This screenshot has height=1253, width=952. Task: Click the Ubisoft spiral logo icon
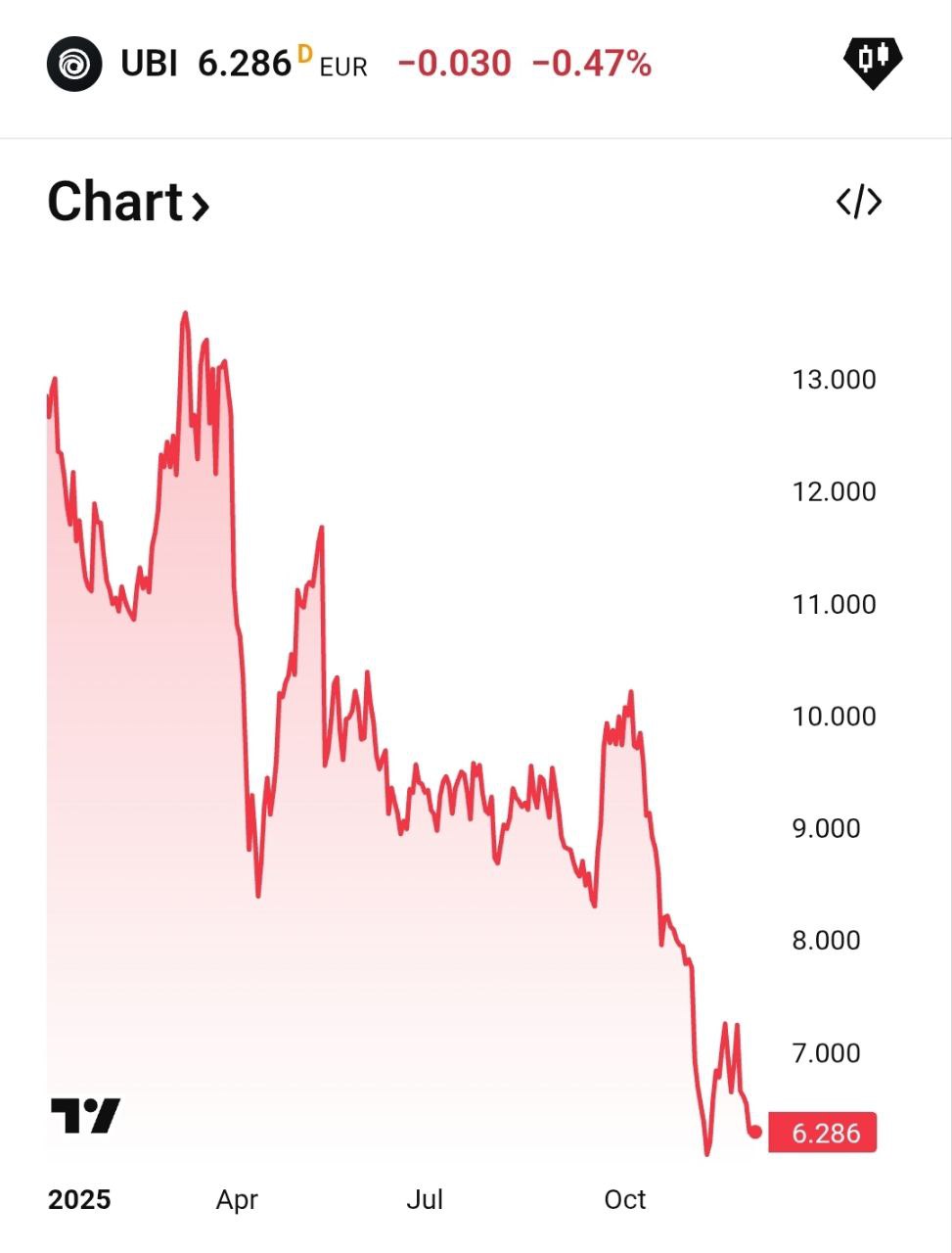coord(75,63)
